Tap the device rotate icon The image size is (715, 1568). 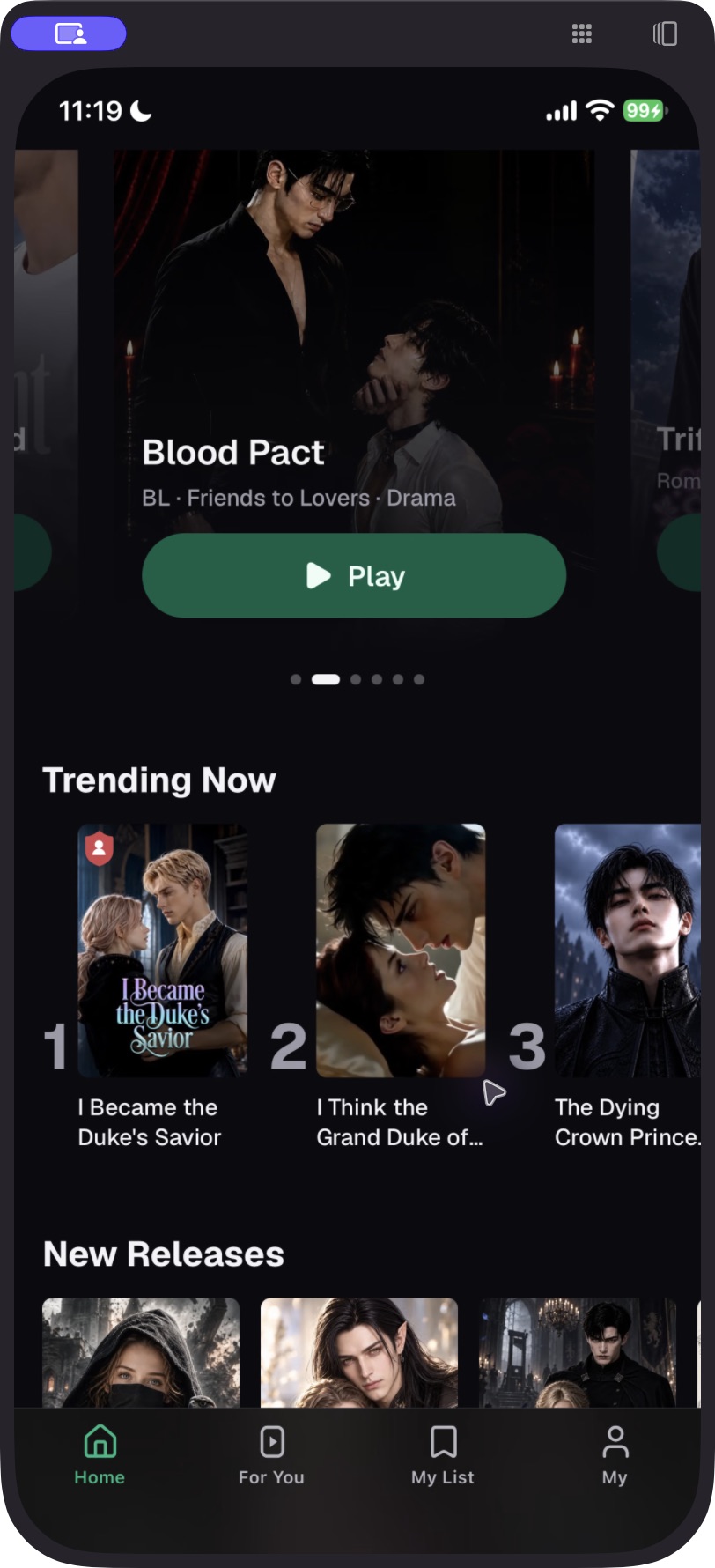click(665, 33)
